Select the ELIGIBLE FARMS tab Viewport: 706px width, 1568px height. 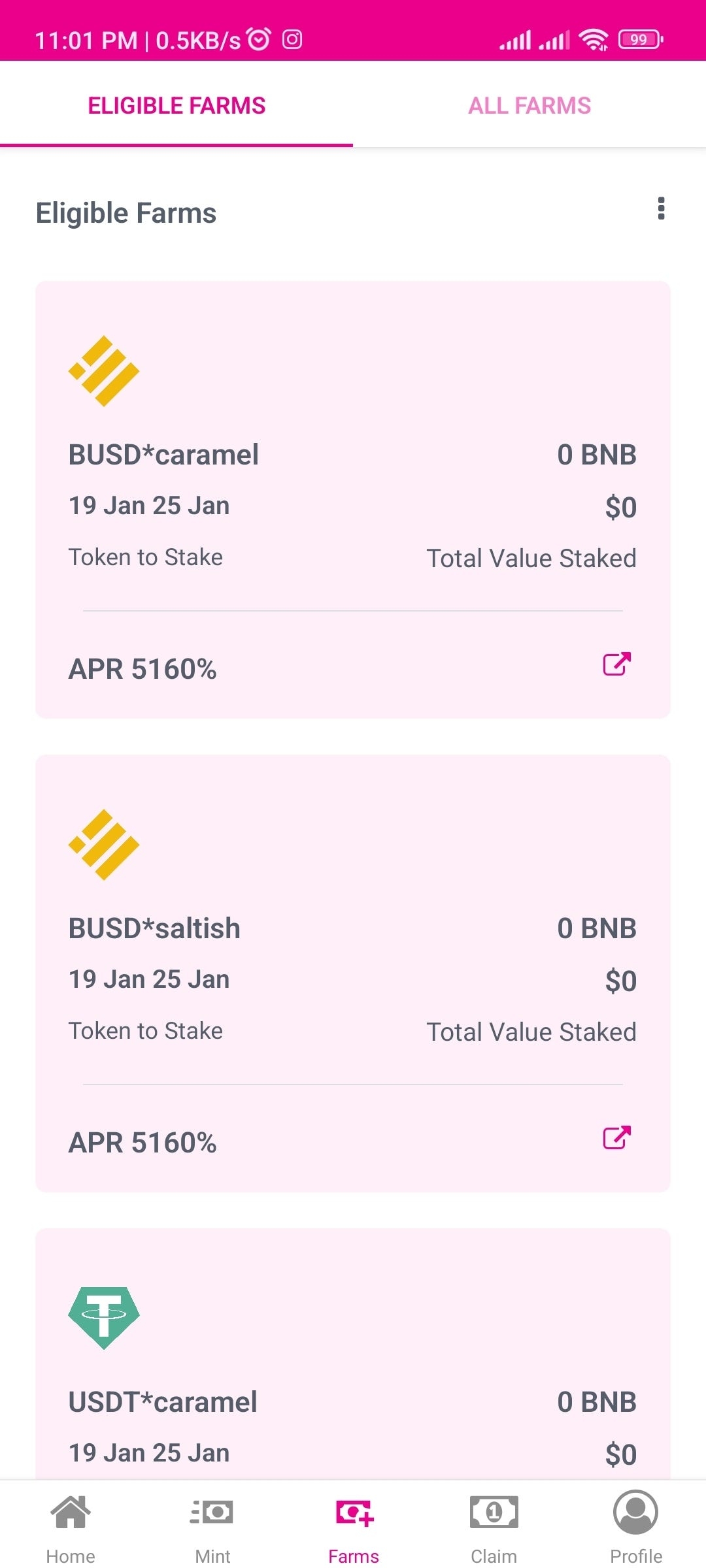176,105
